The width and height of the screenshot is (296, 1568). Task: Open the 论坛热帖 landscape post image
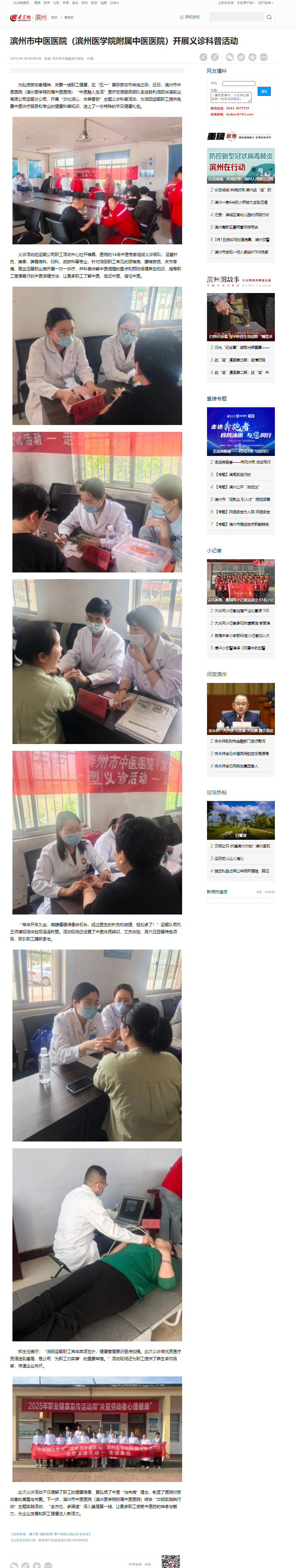pos(241,821)
